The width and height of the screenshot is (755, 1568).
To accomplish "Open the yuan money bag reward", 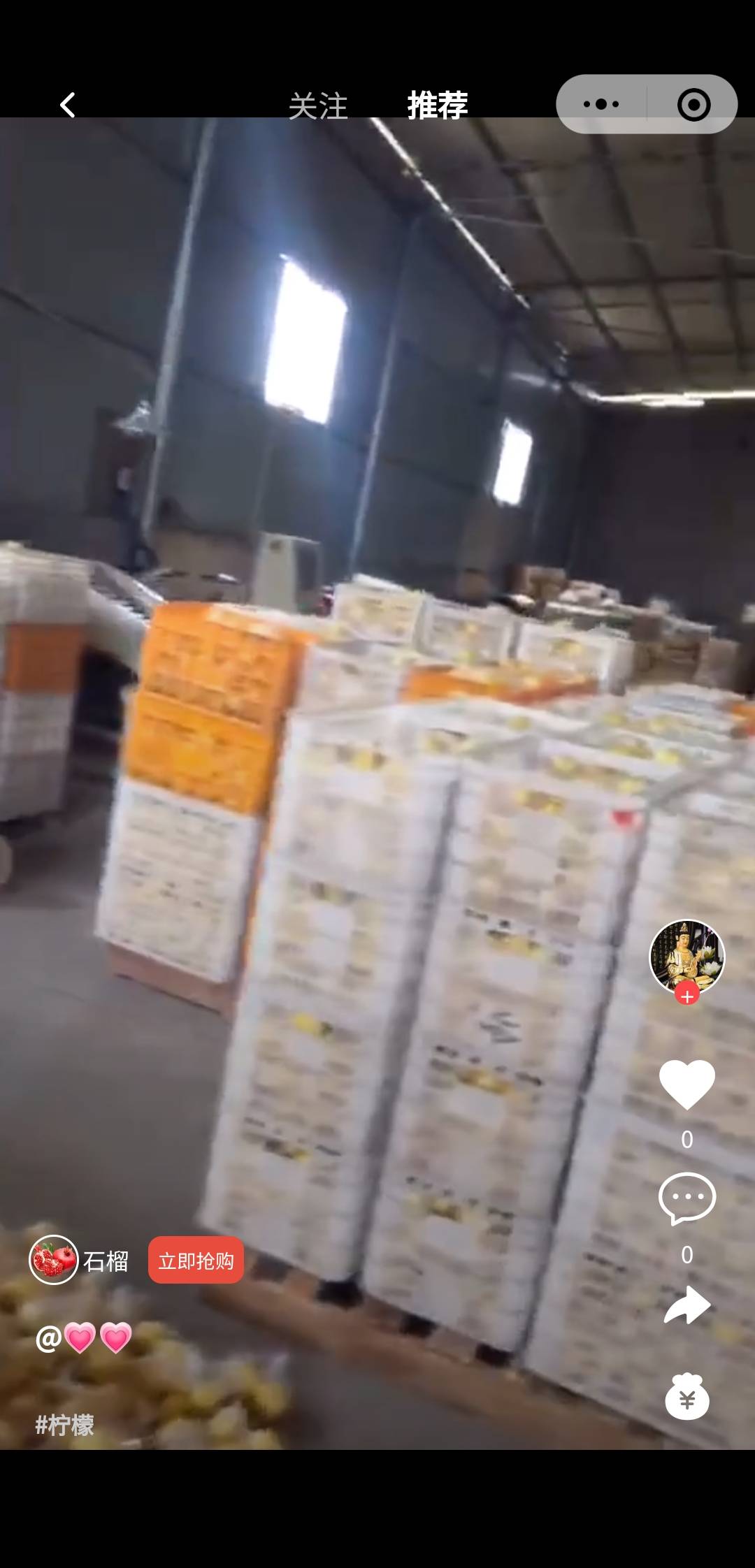I will click(x=687, y=1397).
